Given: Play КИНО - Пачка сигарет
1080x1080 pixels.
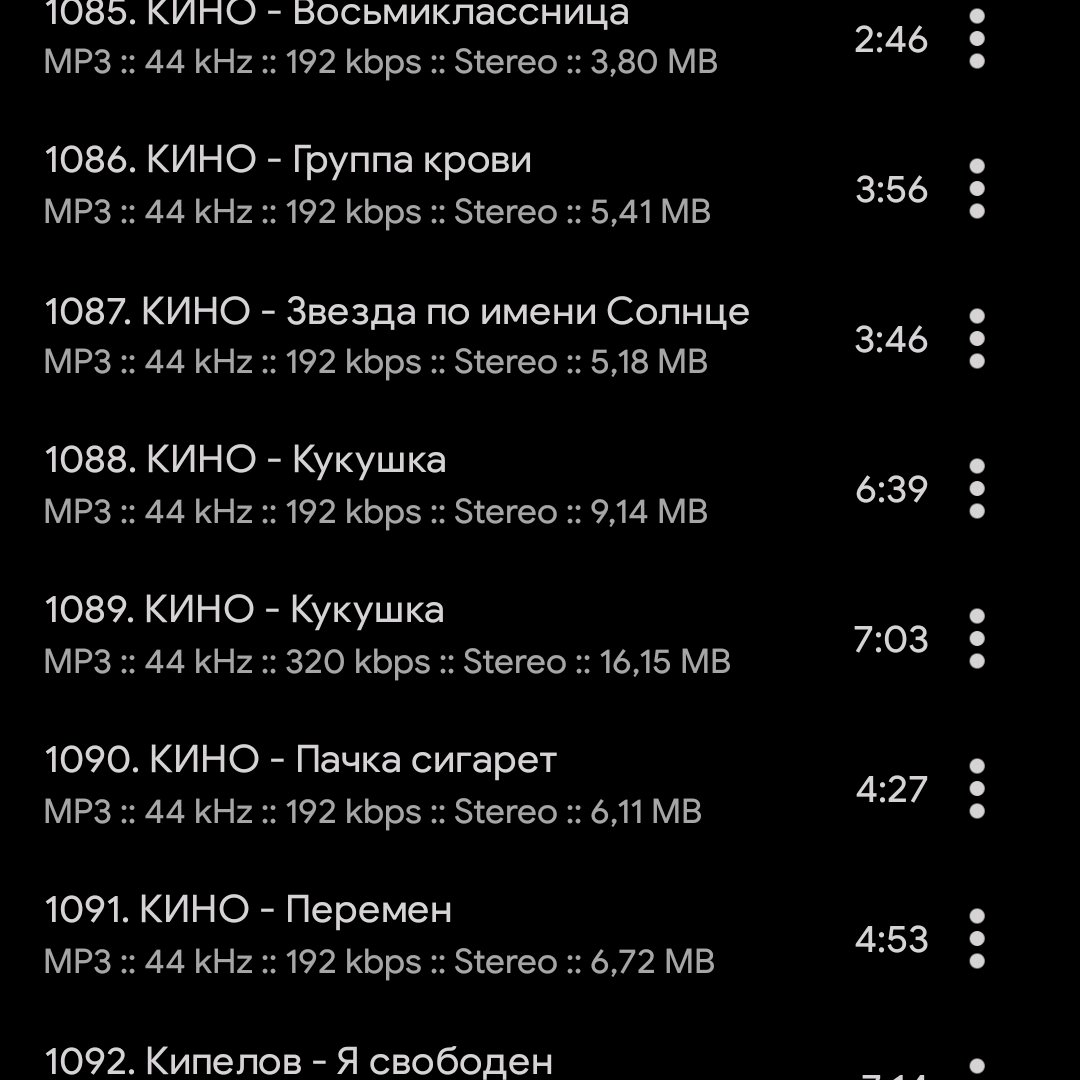Looking at the screenshot, I should (x=400, y=787).
